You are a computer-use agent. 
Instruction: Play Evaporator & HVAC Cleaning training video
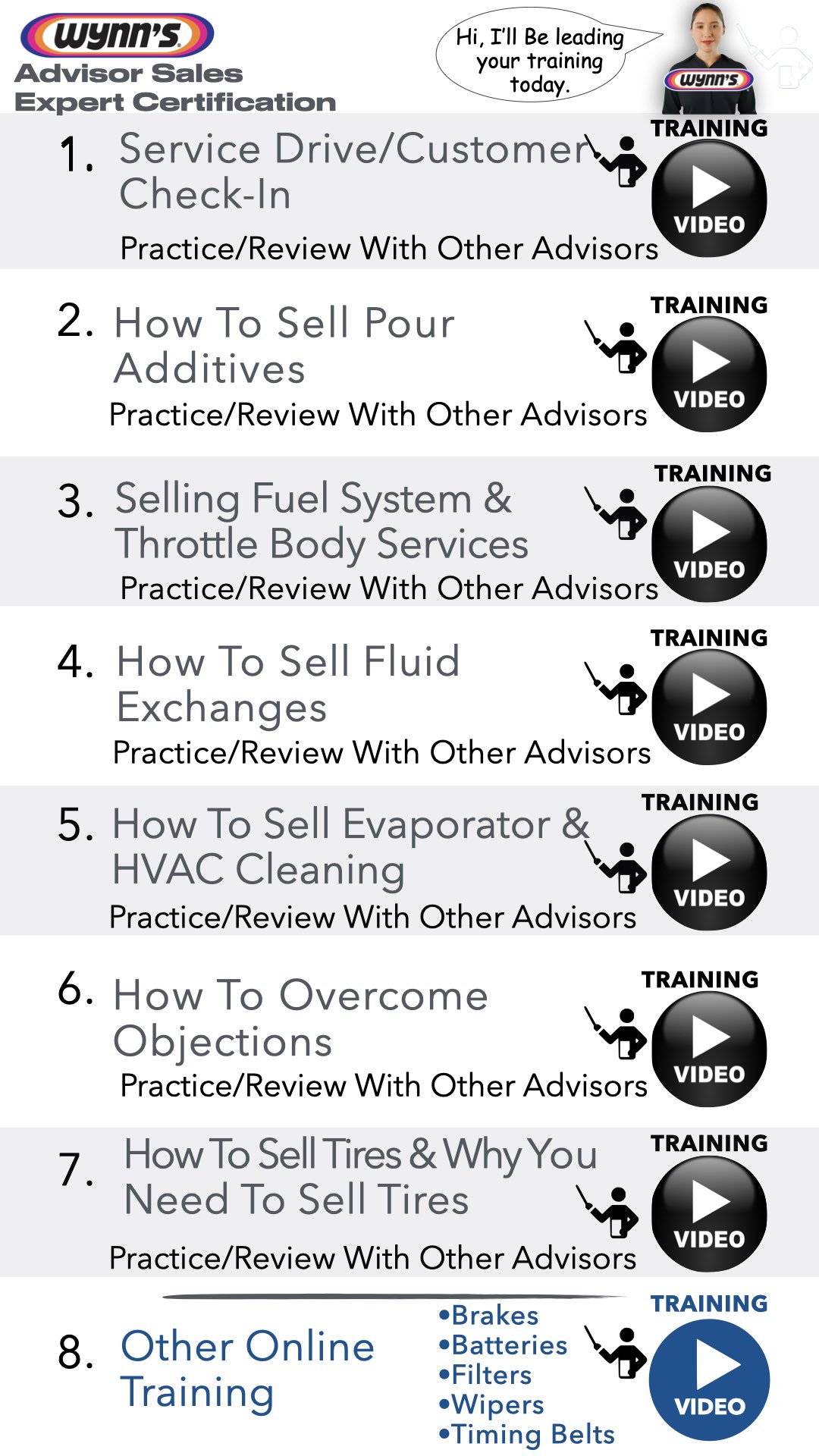709,873
